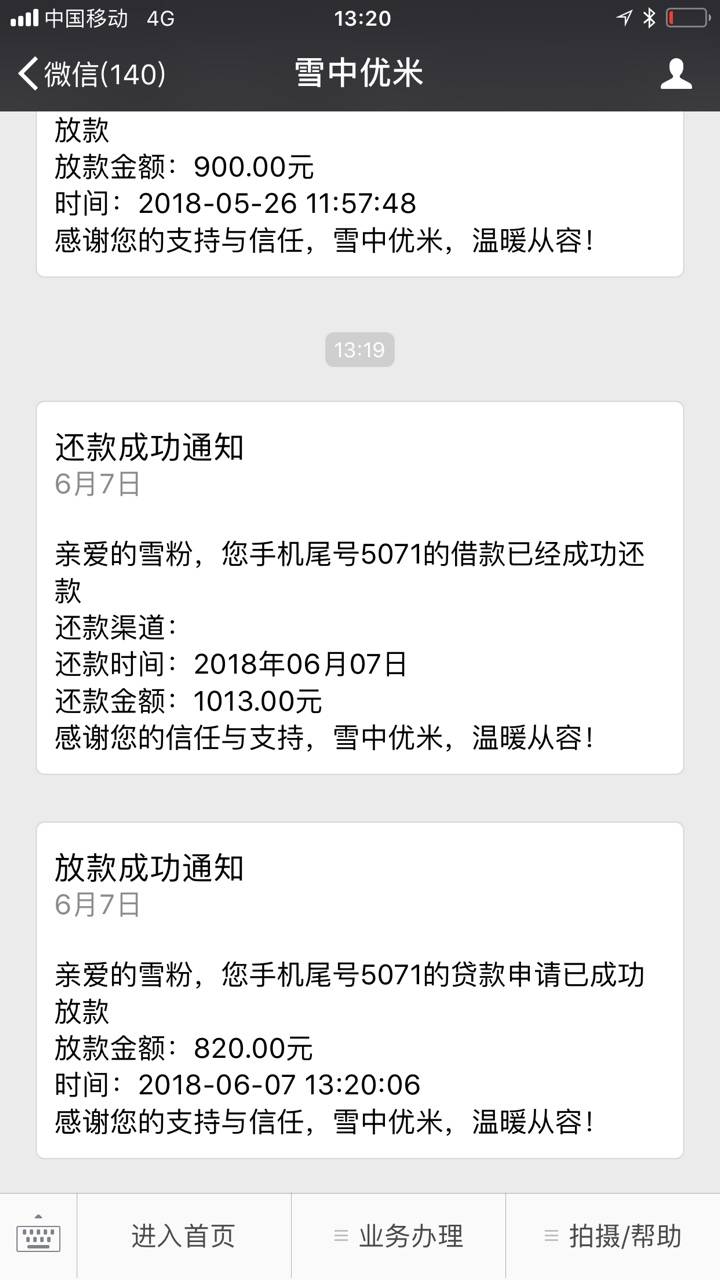Image resolution: width=720 pixels, height=1280 pixels.
Task: Switch to keyboard input mode
Action: (38, 1236)
